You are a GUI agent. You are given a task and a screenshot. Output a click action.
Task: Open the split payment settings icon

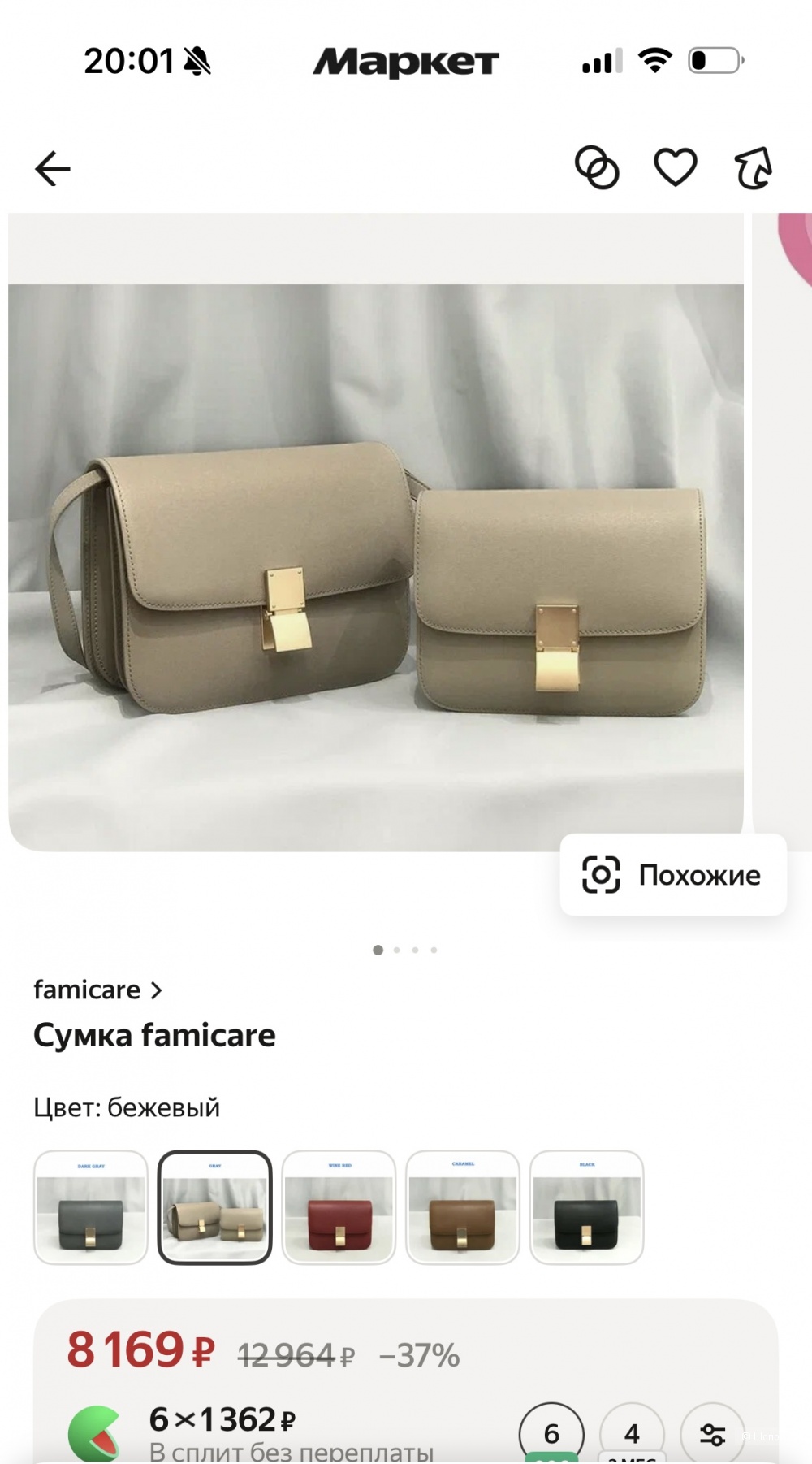pyautogui.click(x=712, y=1435)
